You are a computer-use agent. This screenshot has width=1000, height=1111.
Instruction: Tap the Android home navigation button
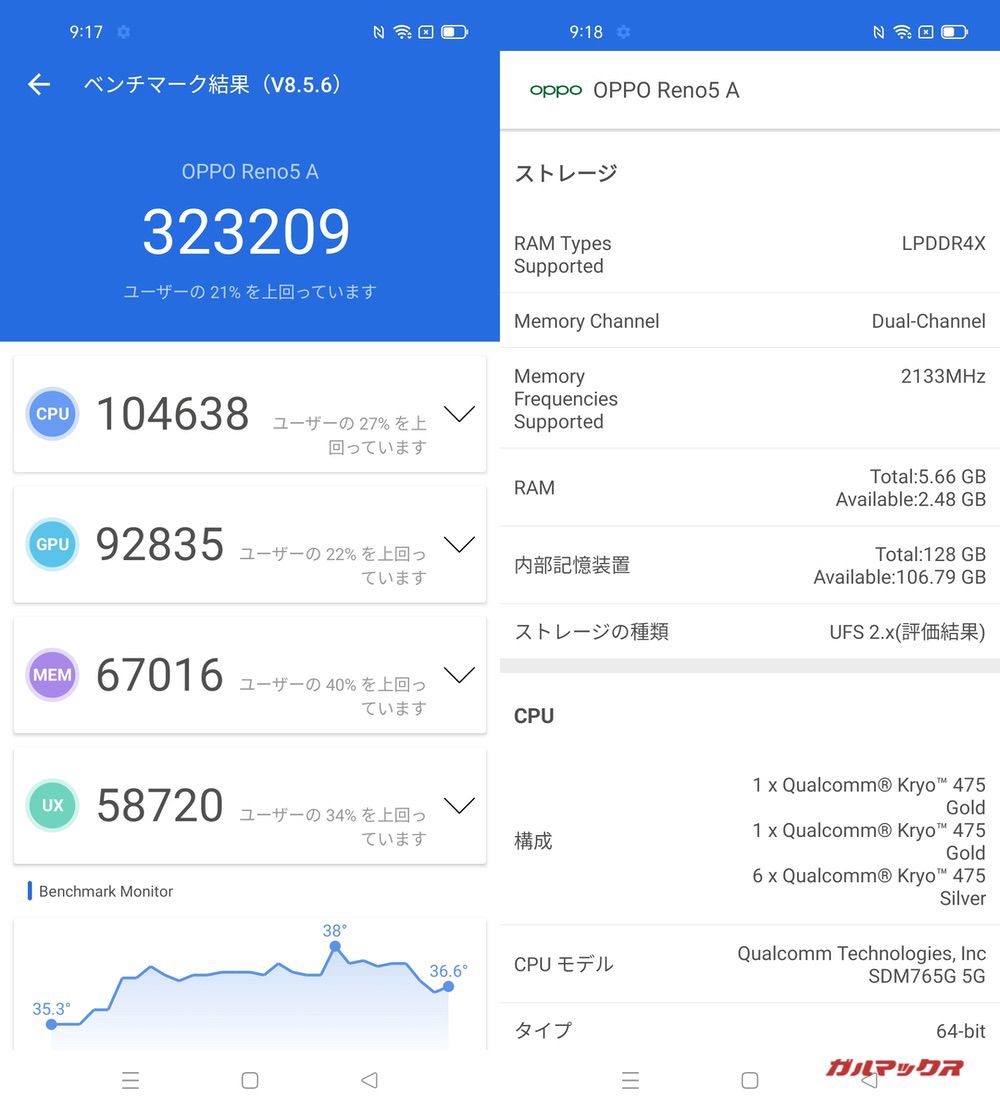pos(249,1080)
